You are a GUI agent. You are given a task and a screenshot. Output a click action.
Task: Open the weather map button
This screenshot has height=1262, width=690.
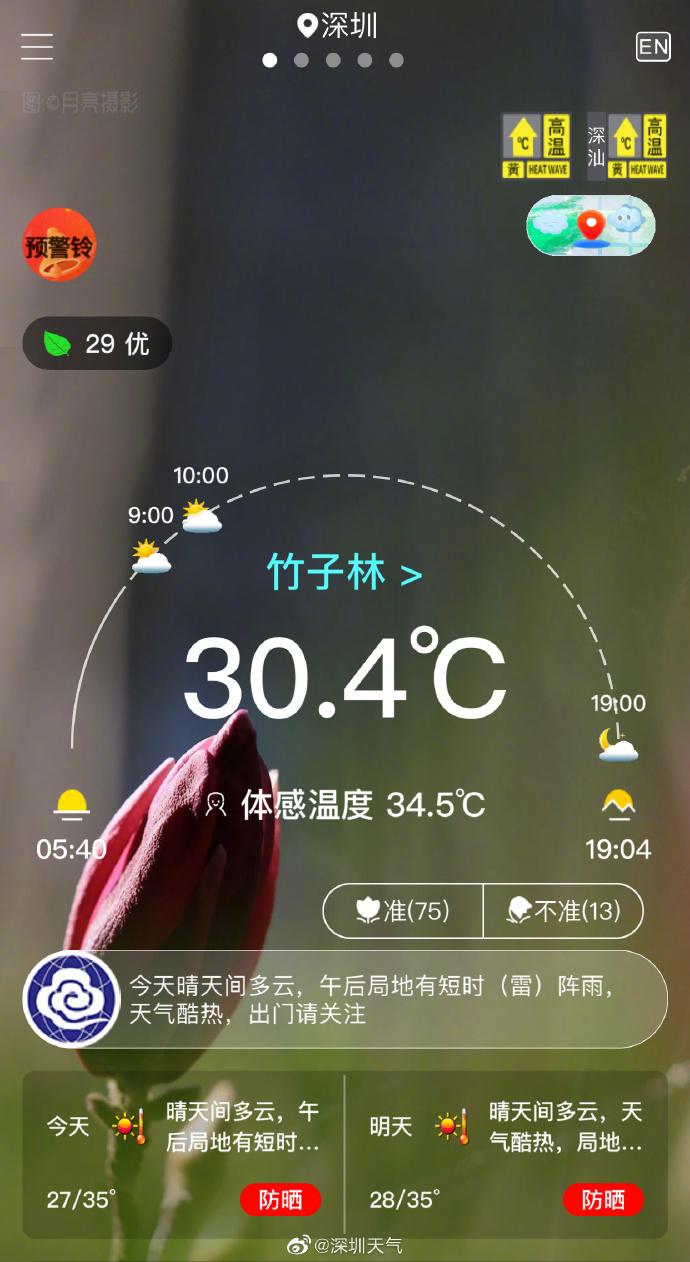coord(590,225)
